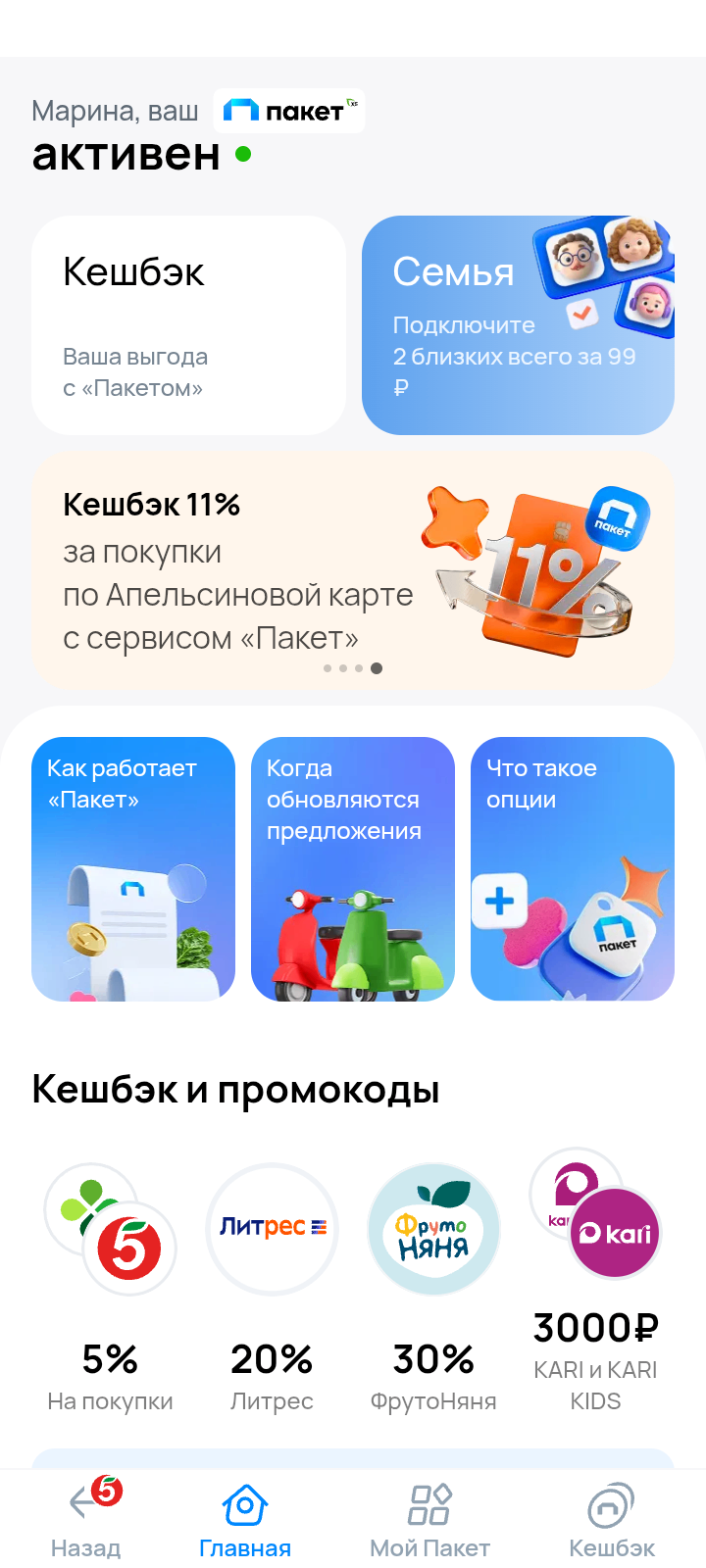Viewport: 706px width, 1568px height.
Task: Switch to the Главная tab
Action: (245, 1519)
